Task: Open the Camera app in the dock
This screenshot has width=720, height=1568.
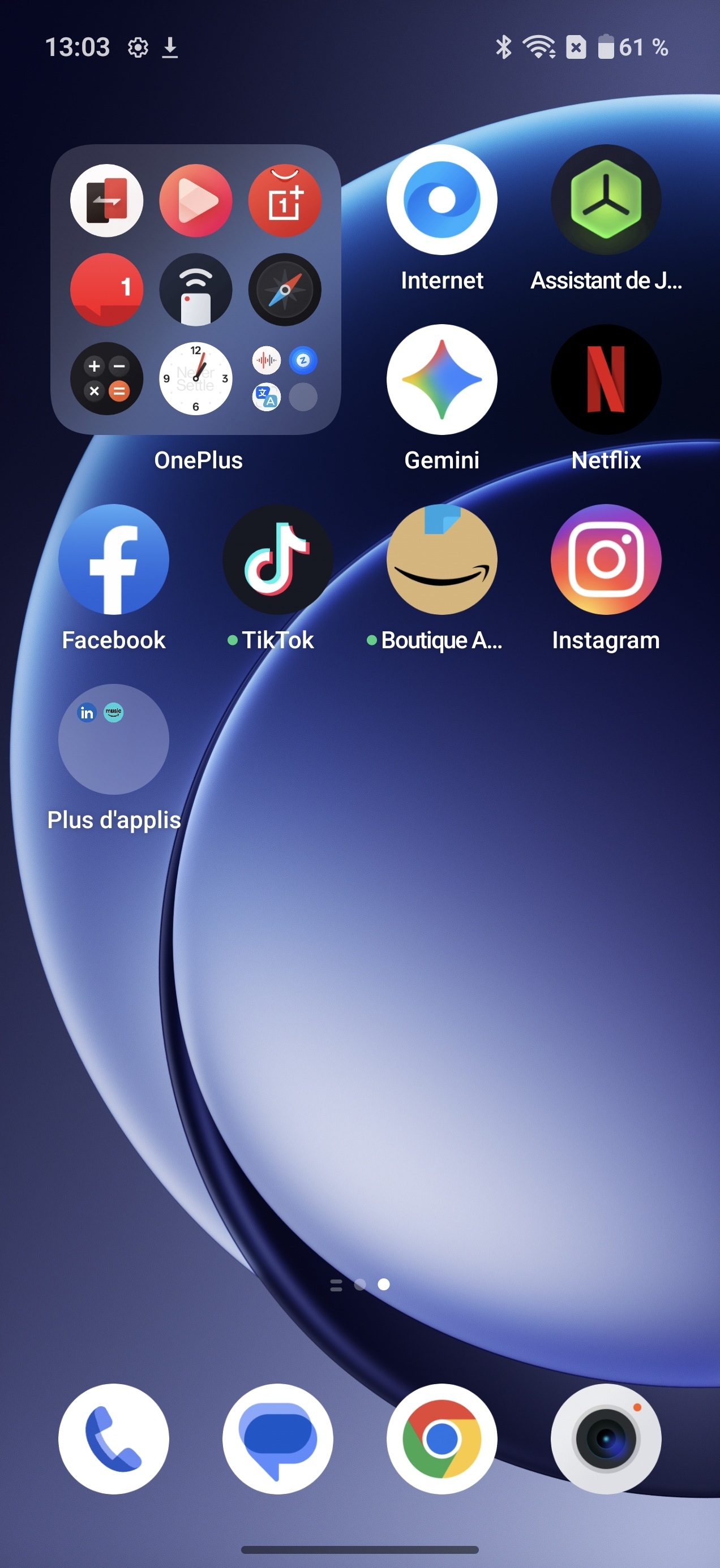Action: pyautogui.click(x=605, y=1439)
